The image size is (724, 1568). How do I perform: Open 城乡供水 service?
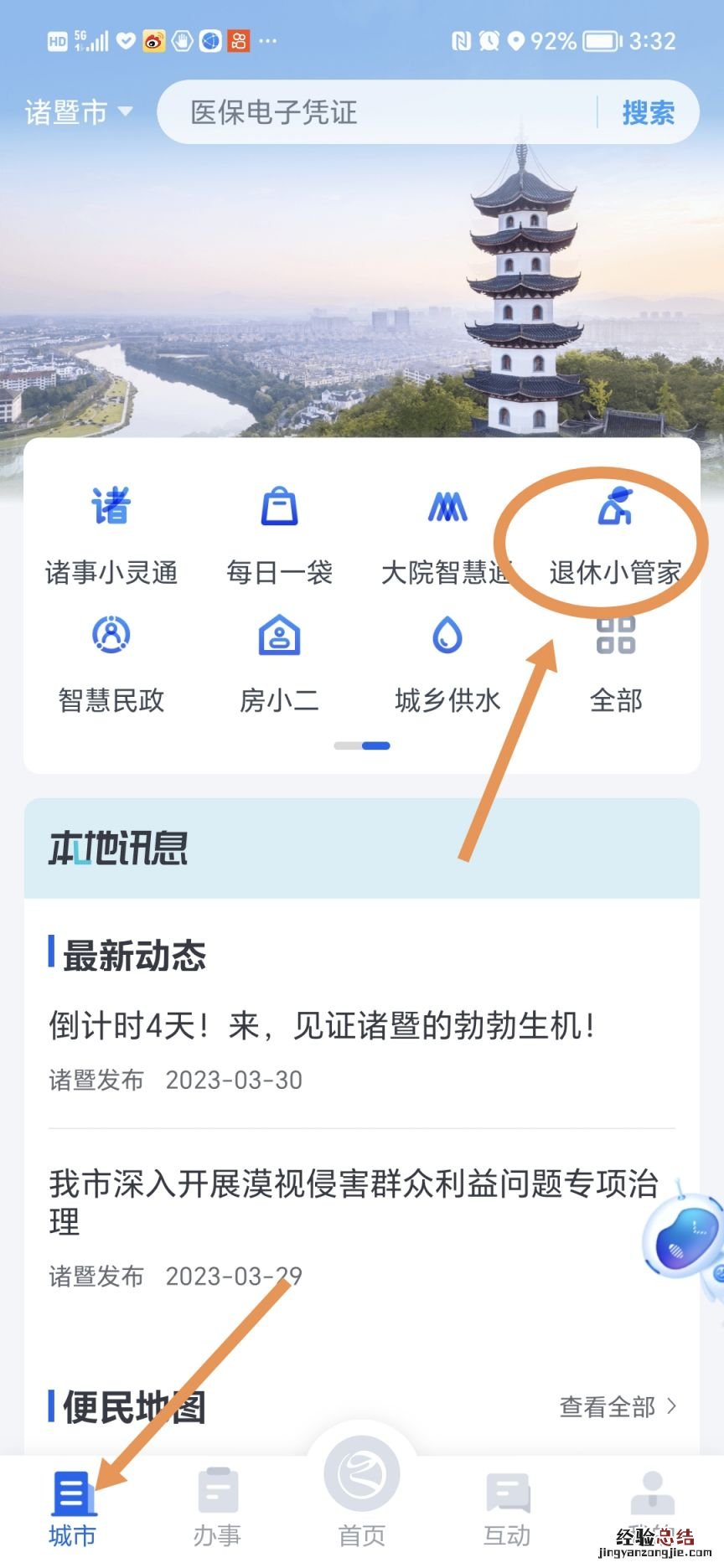[x=447, y=662]
